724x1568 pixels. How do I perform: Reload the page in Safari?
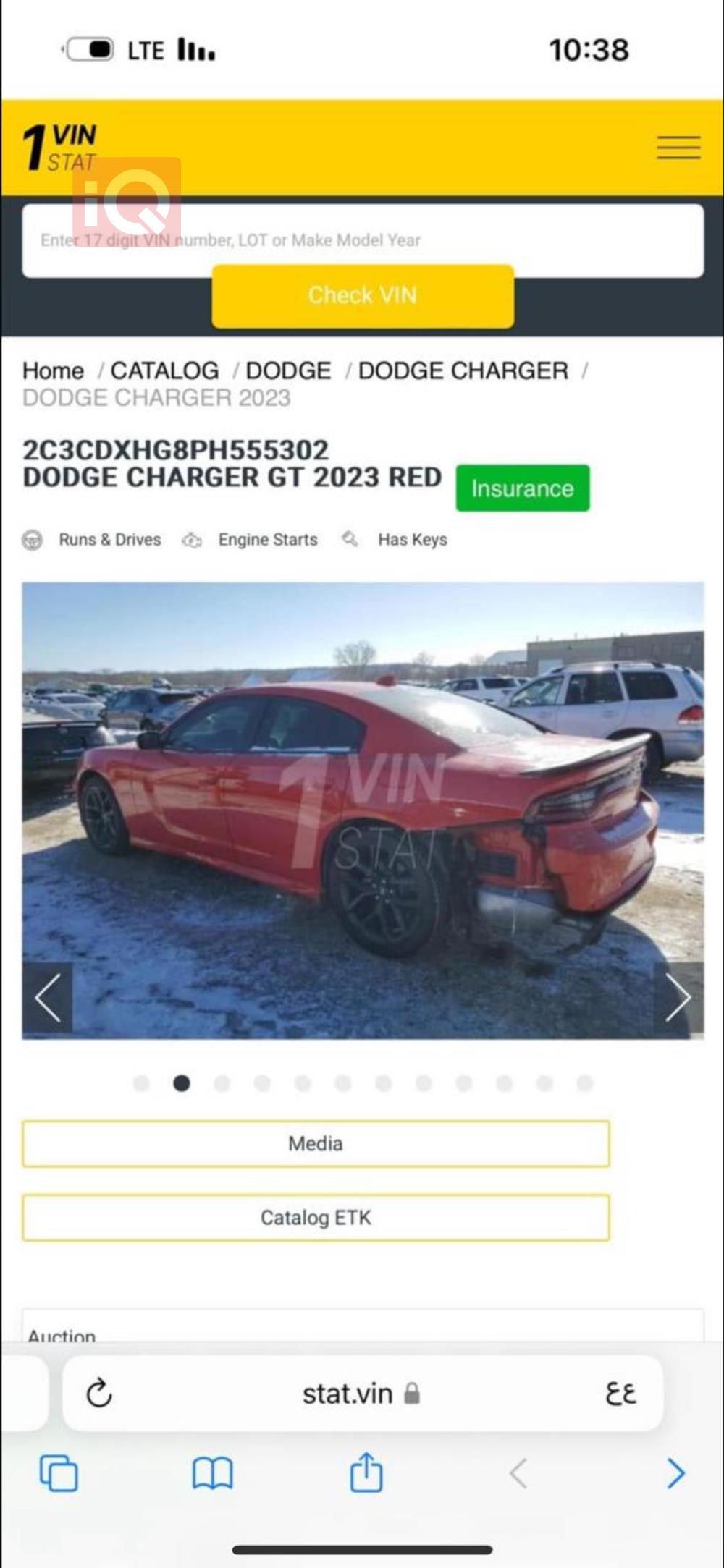99,1393
